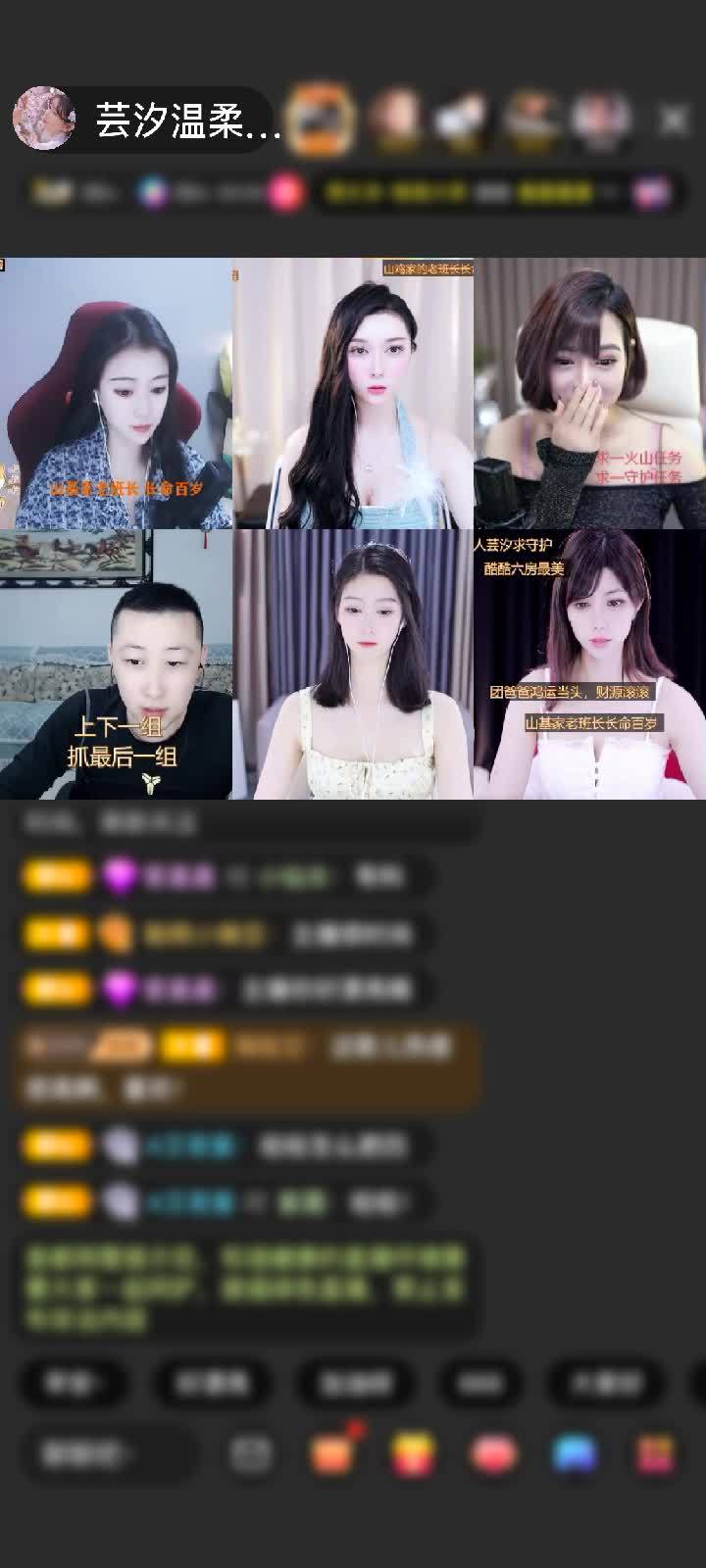Viewport: 706px width, 1568px height.
Task: Open the orange icon with red notification dot
Action: [x=332, y=1454]
